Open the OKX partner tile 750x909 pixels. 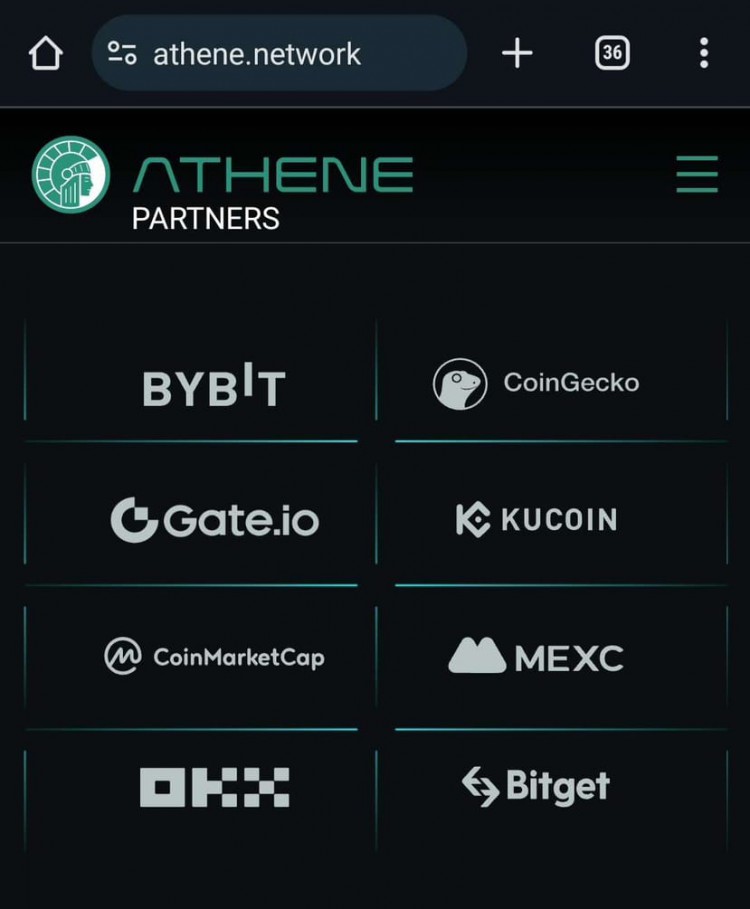[214, 787]
